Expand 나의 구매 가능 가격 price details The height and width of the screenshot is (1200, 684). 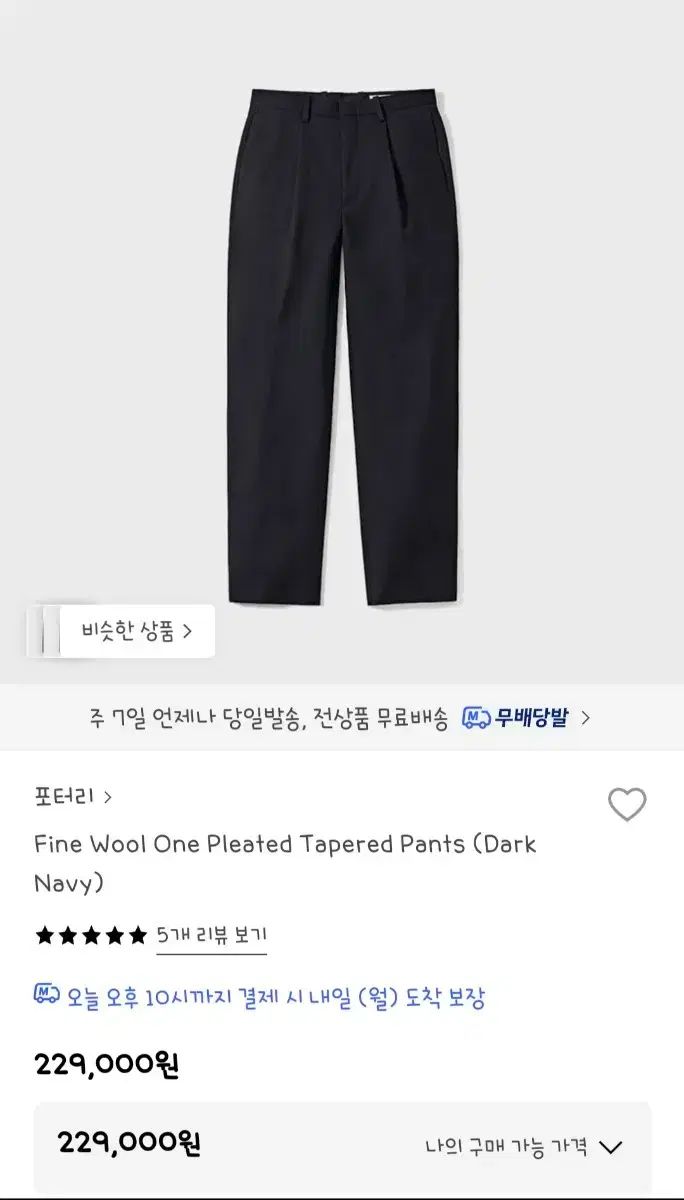(524, 1146)
